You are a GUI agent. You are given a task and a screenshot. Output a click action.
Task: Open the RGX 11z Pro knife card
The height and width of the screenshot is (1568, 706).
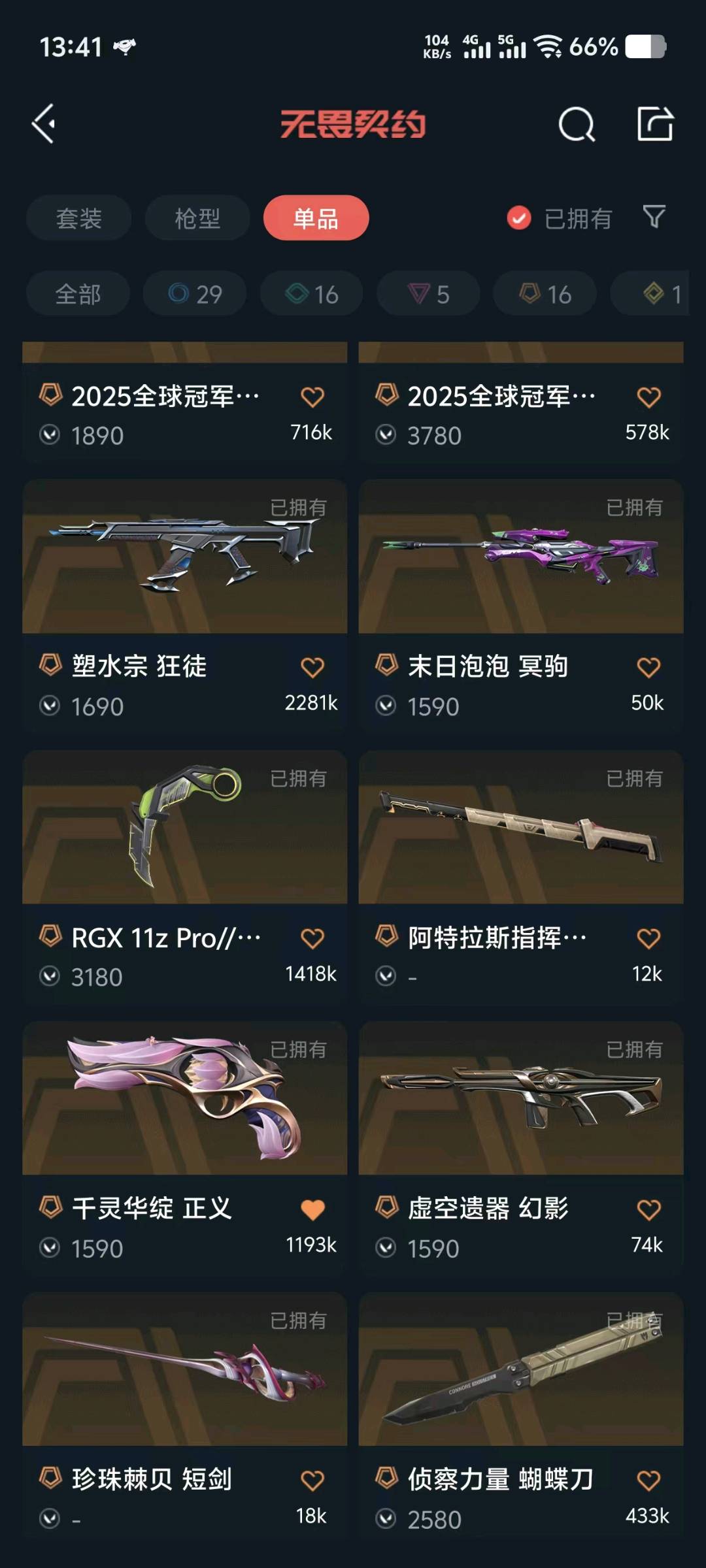pyautogui.click(x=185, y=875)
